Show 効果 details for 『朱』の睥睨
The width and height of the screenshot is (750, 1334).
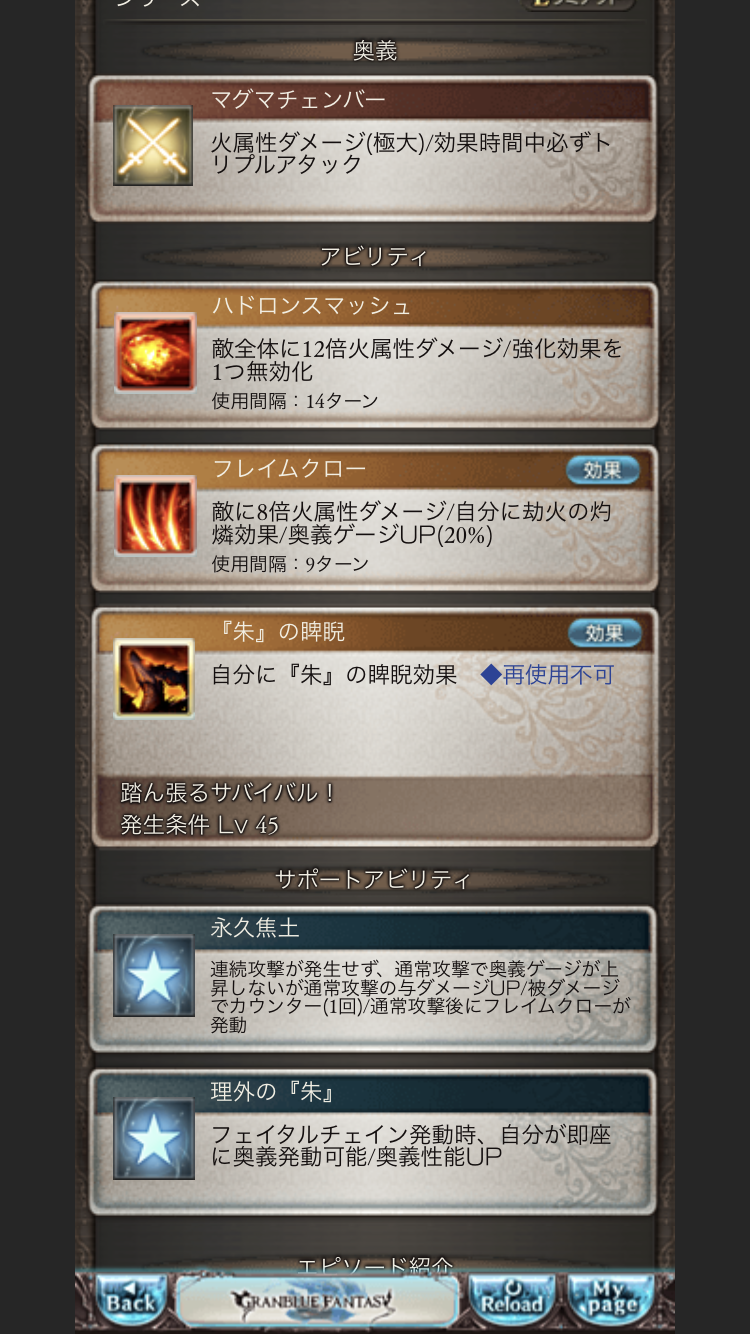pyautogui.click(x=604, y=633)
